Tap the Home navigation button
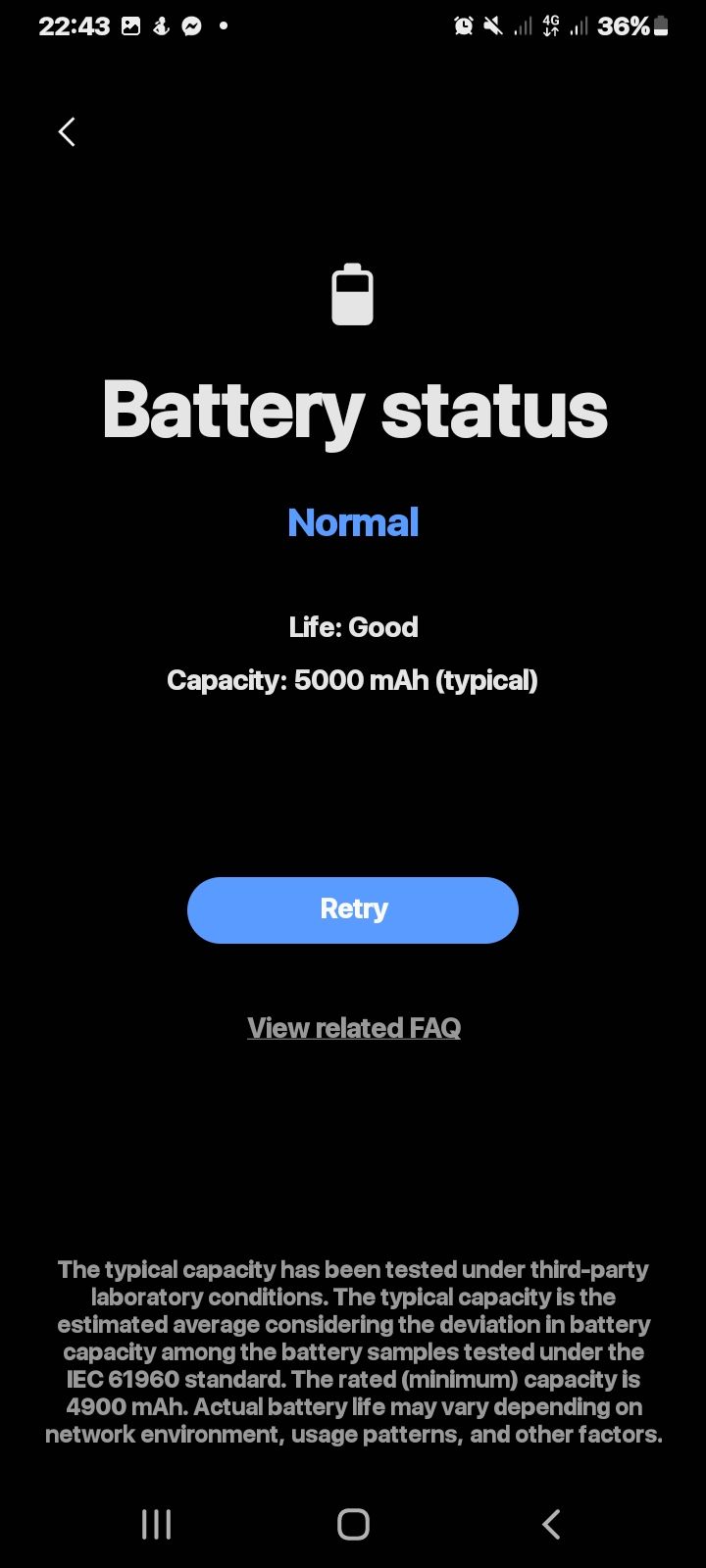This screenshot has width=706, height=1568. pyautogui.click(x=352, y=1524)
